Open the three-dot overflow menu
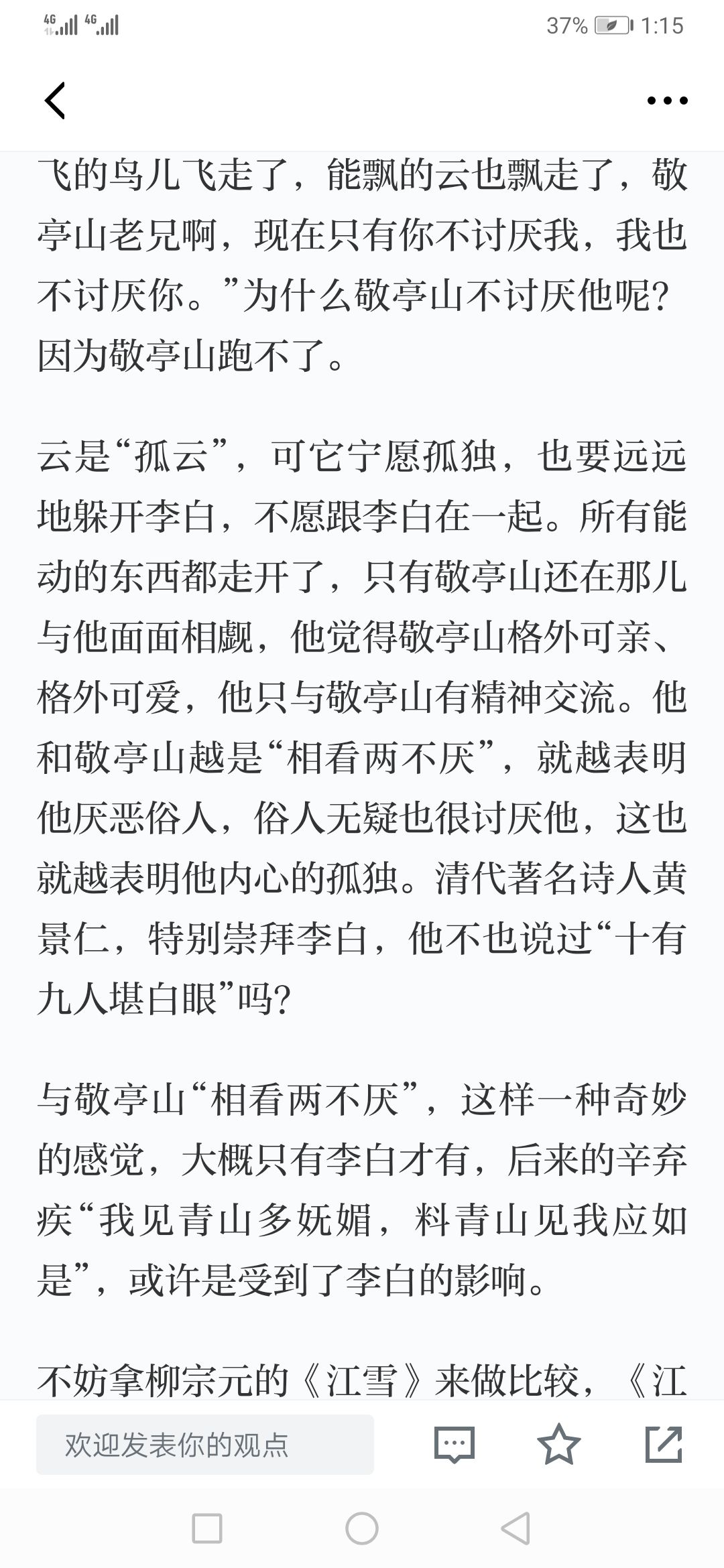 tap(667, 101)
